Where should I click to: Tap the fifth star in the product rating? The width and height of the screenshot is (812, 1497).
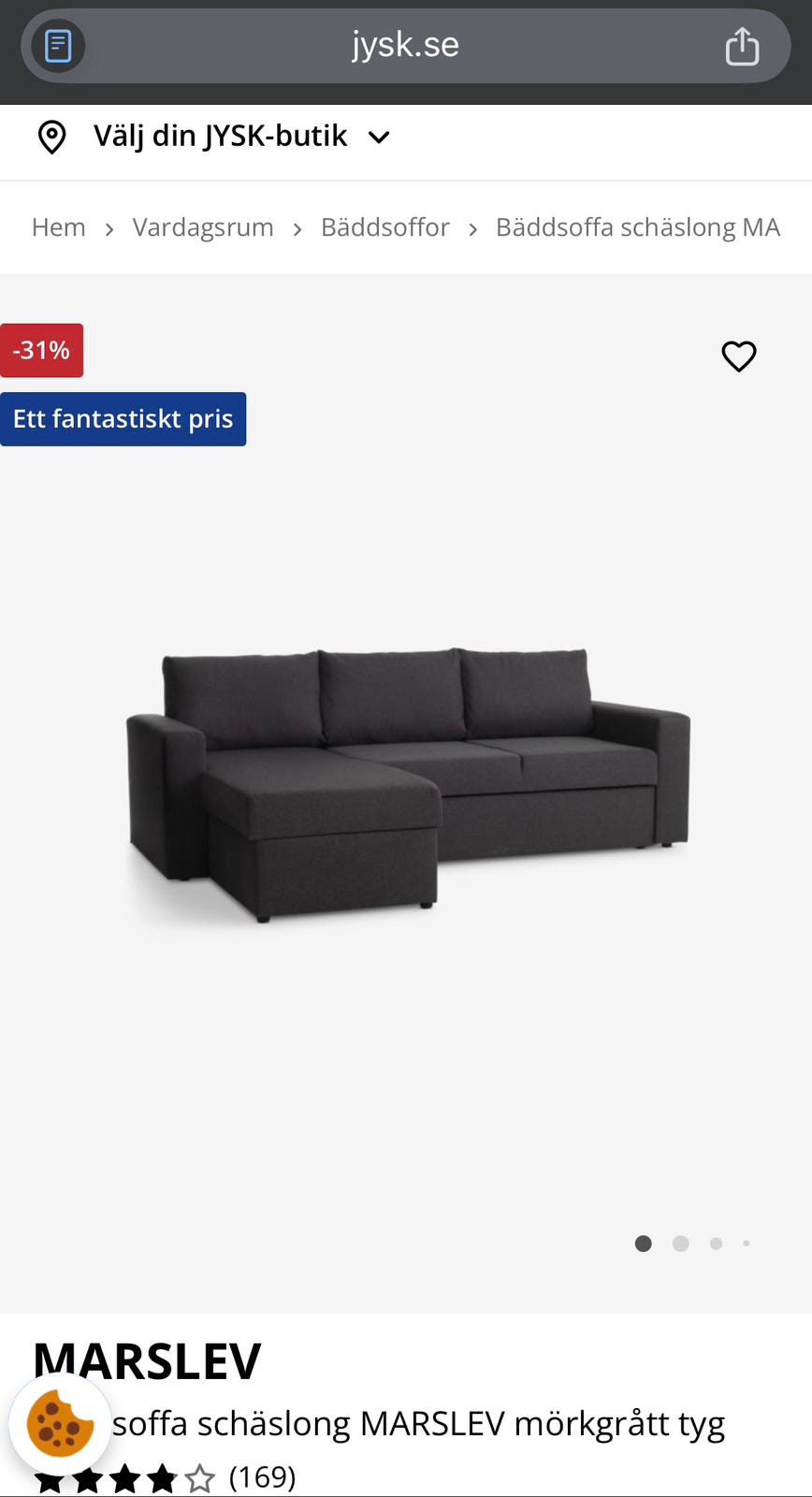(x=199, y=1476)
